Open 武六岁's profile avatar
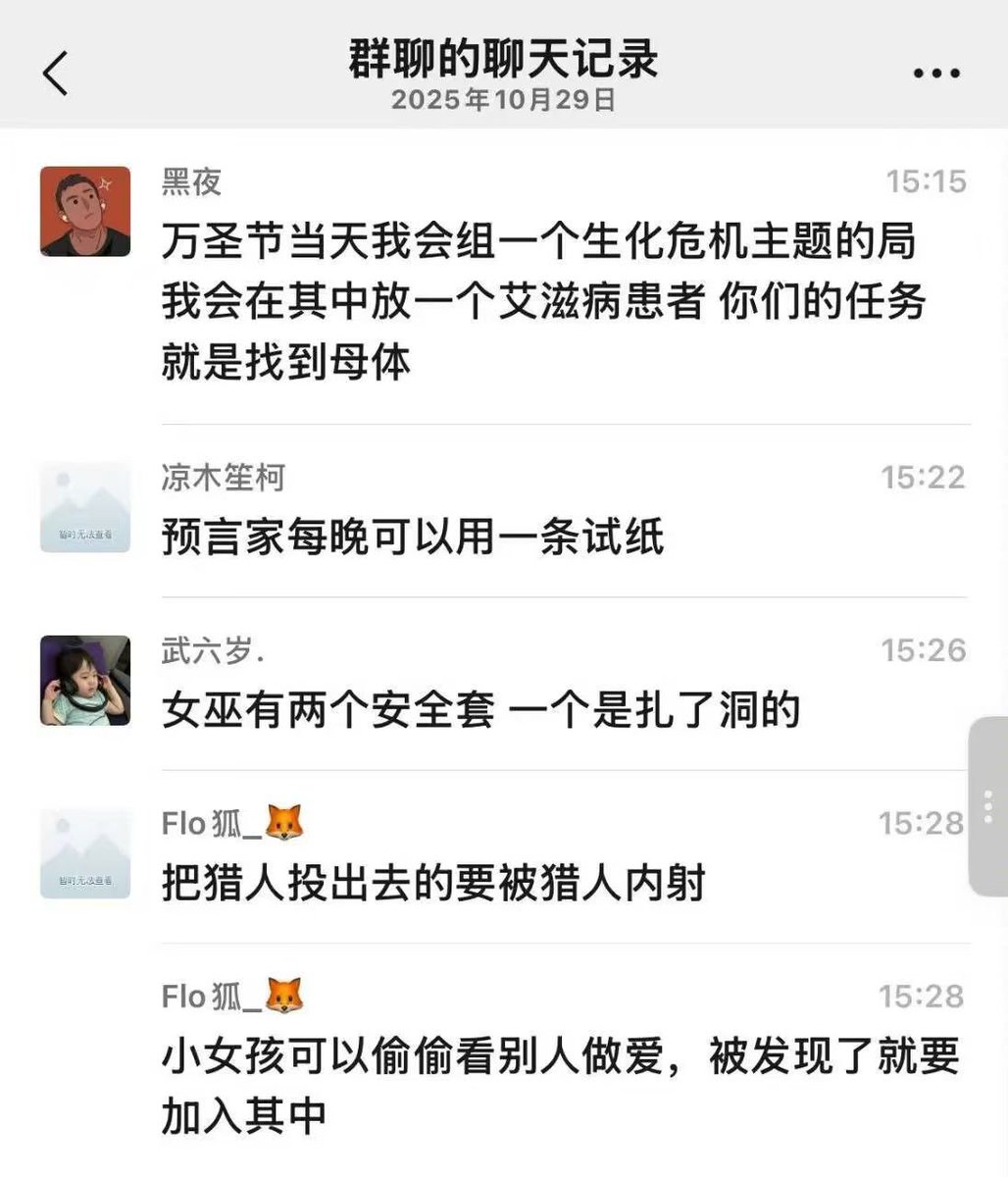The height and width of the screenshot is (1177, 1008). (x=85, y=681)
